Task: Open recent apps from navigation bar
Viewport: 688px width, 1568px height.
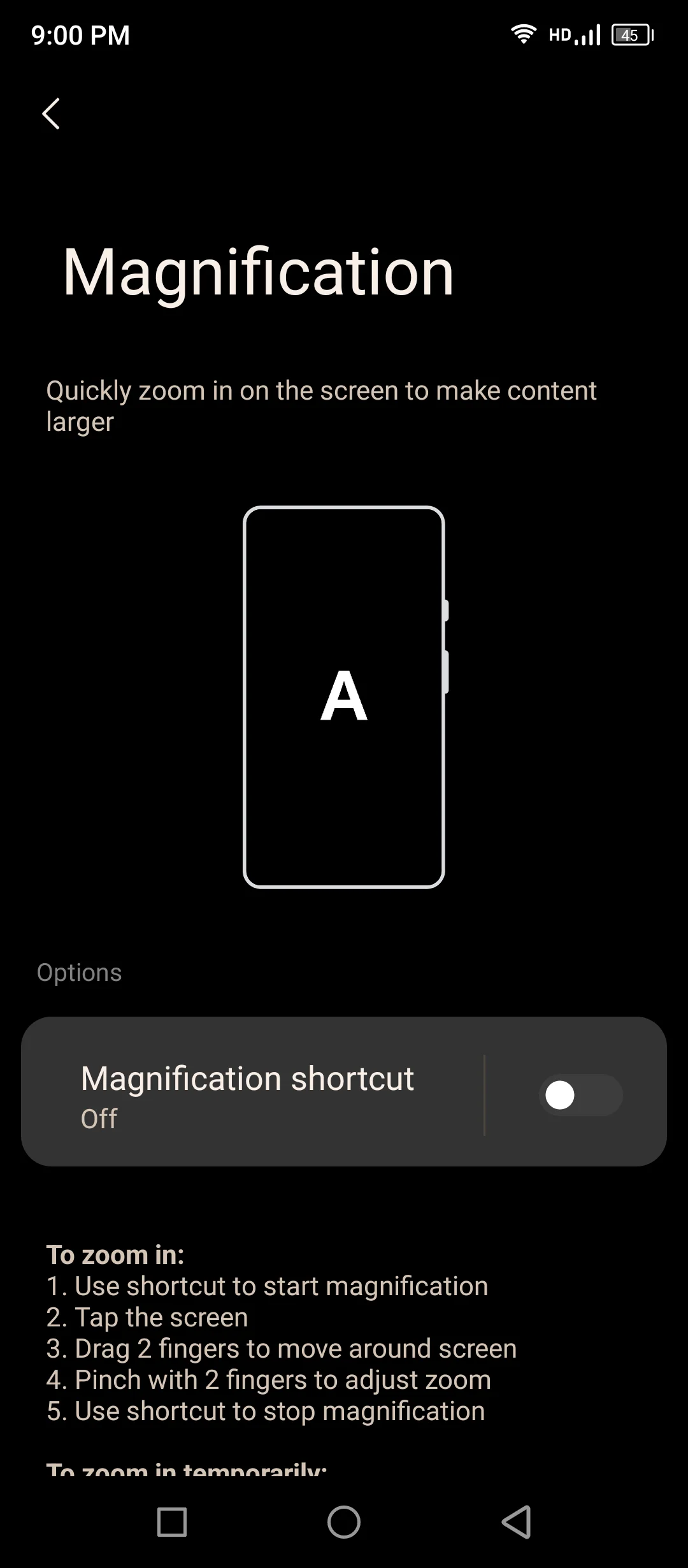Action: (172, 1522)
